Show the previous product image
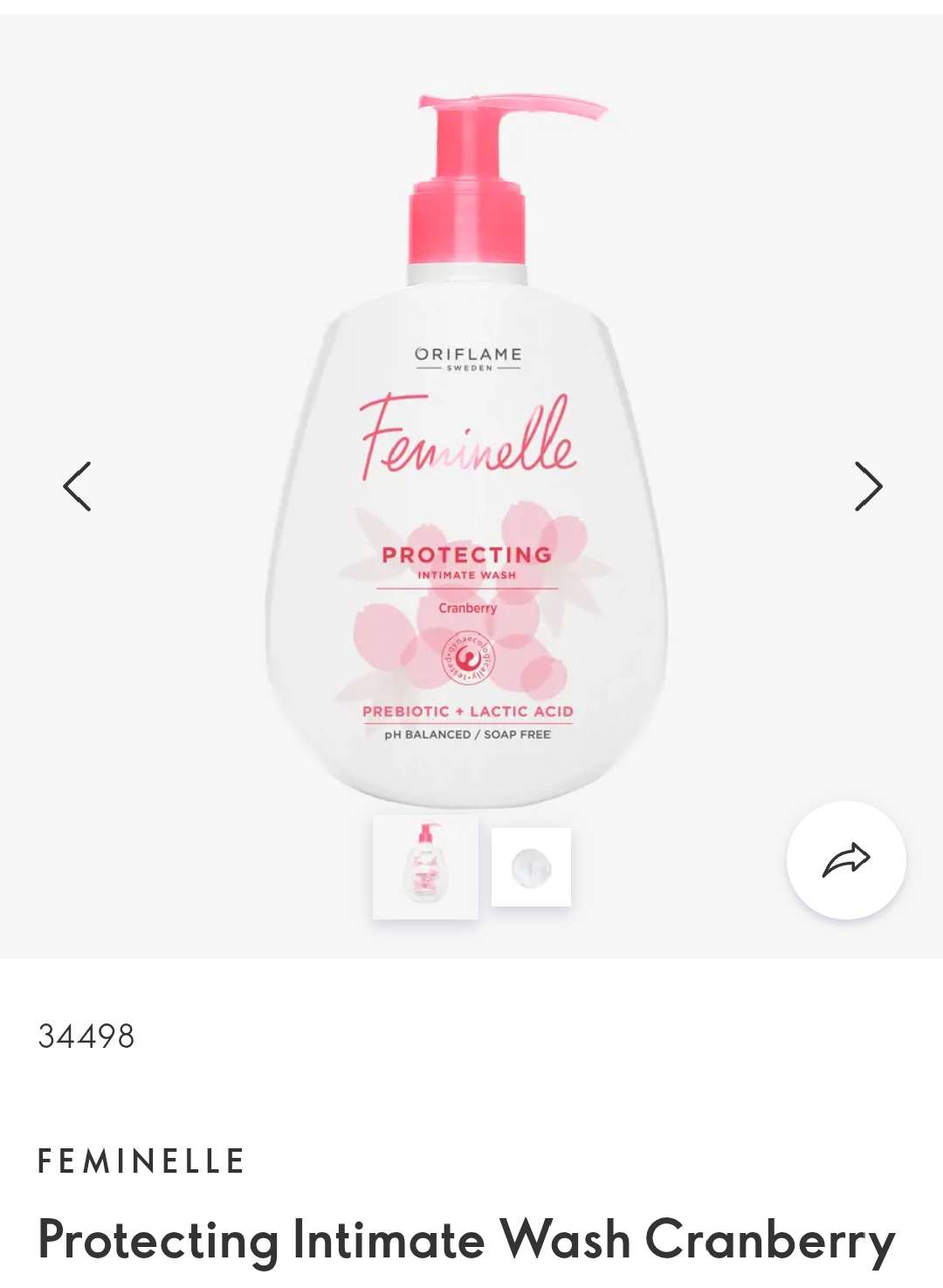The width and height of the screenshot is (943, 1288). point(77,486)
